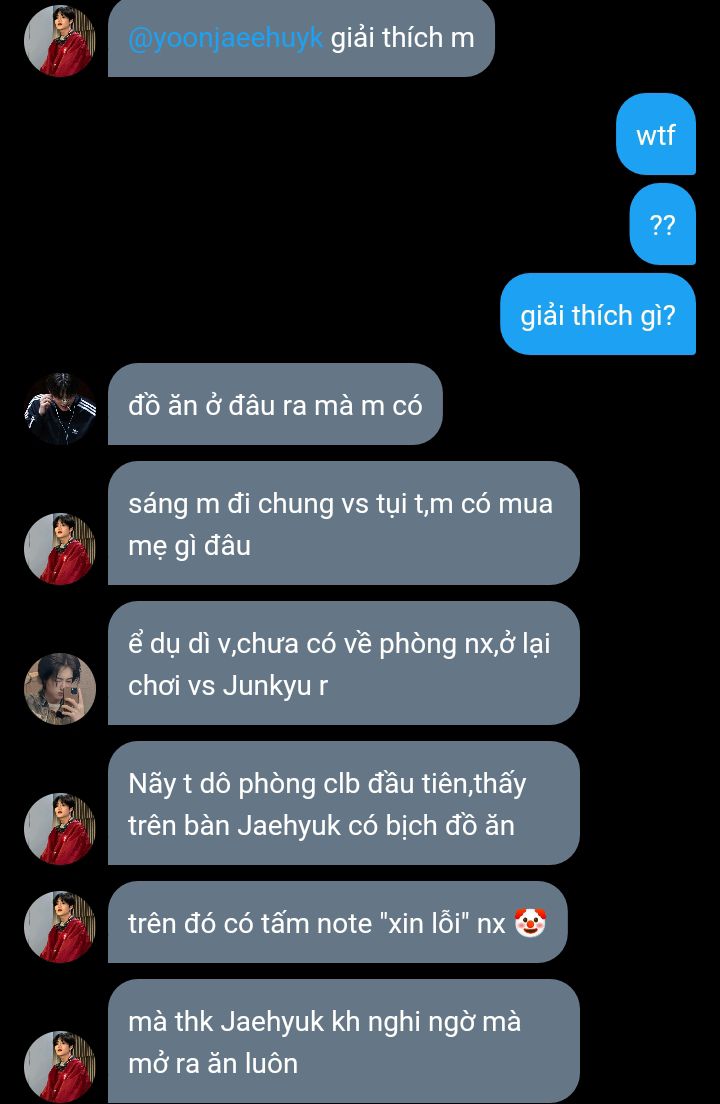This screenshot has width=720, height=1104.
Task: Open avatar beside "đồ ăn ở đâu ra" message
Action: click(60, 408)
